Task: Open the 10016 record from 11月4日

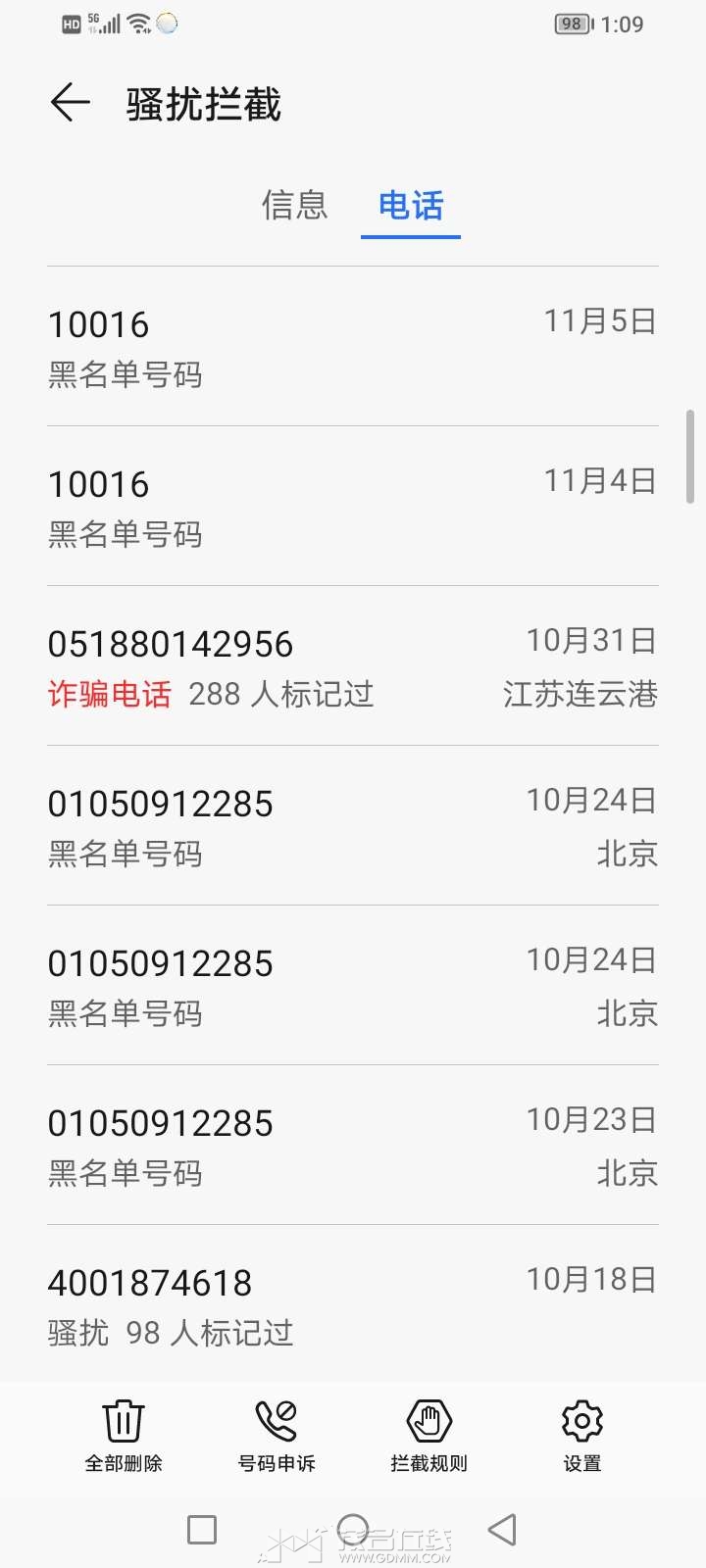Action: 353,507
